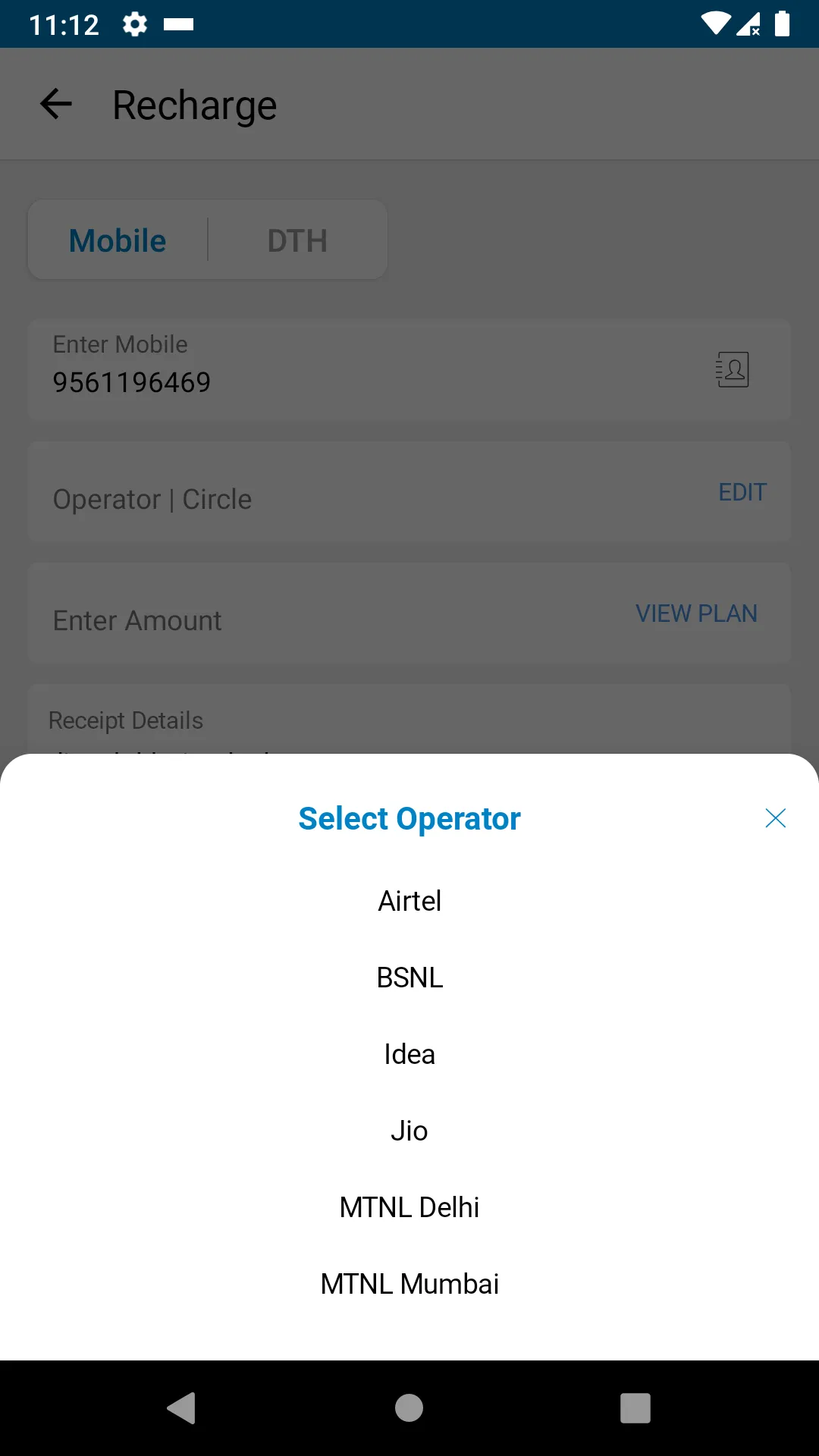The height and width of the screenshot is (1456, 819).
Task: Choose MTNL Delhi operator
Action: pyautogui.click(x=409, y=1207)
